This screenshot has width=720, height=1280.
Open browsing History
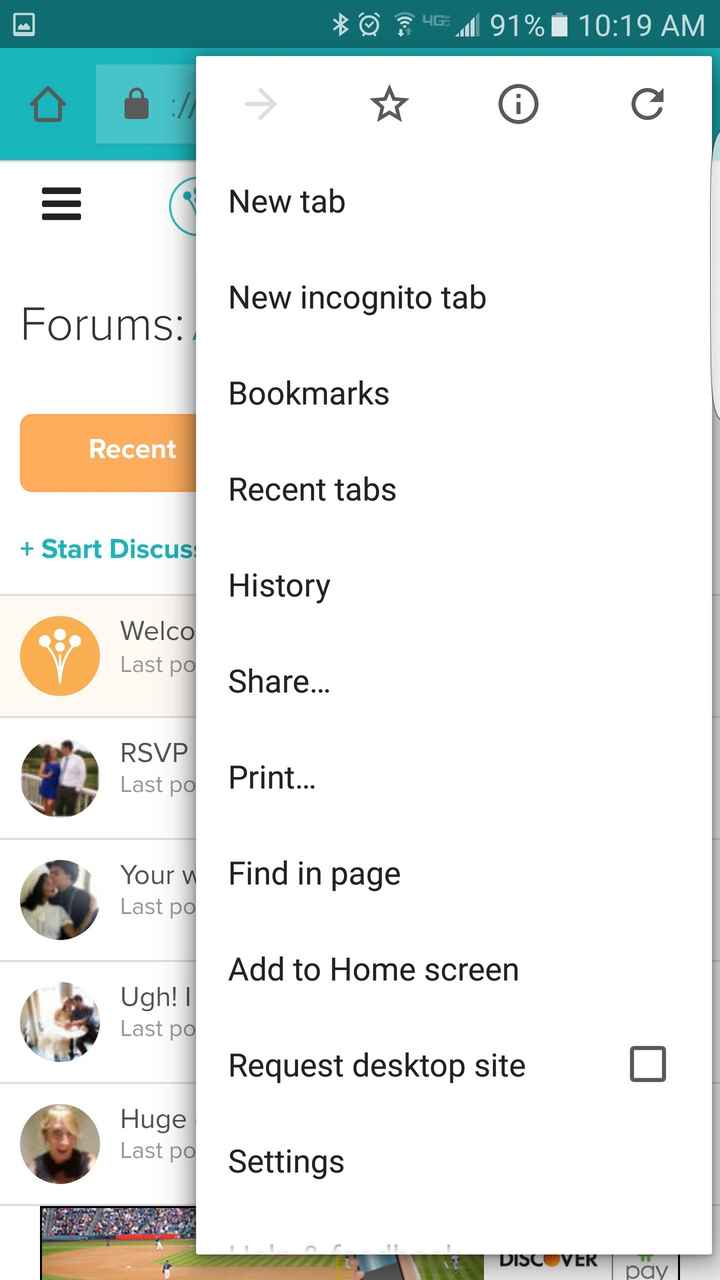pos(279,586)
